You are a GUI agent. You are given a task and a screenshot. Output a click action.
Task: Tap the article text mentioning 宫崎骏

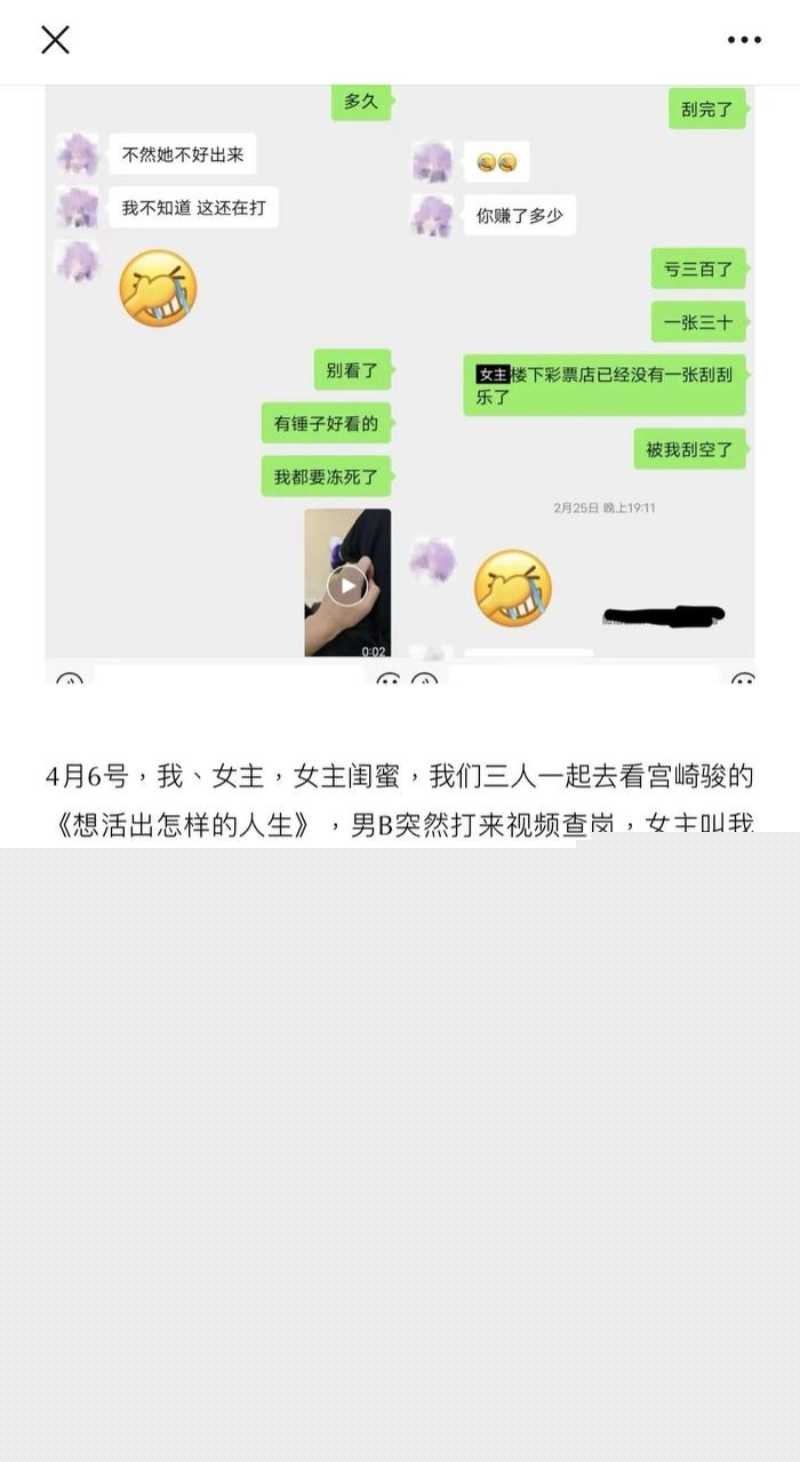(400, 776)
